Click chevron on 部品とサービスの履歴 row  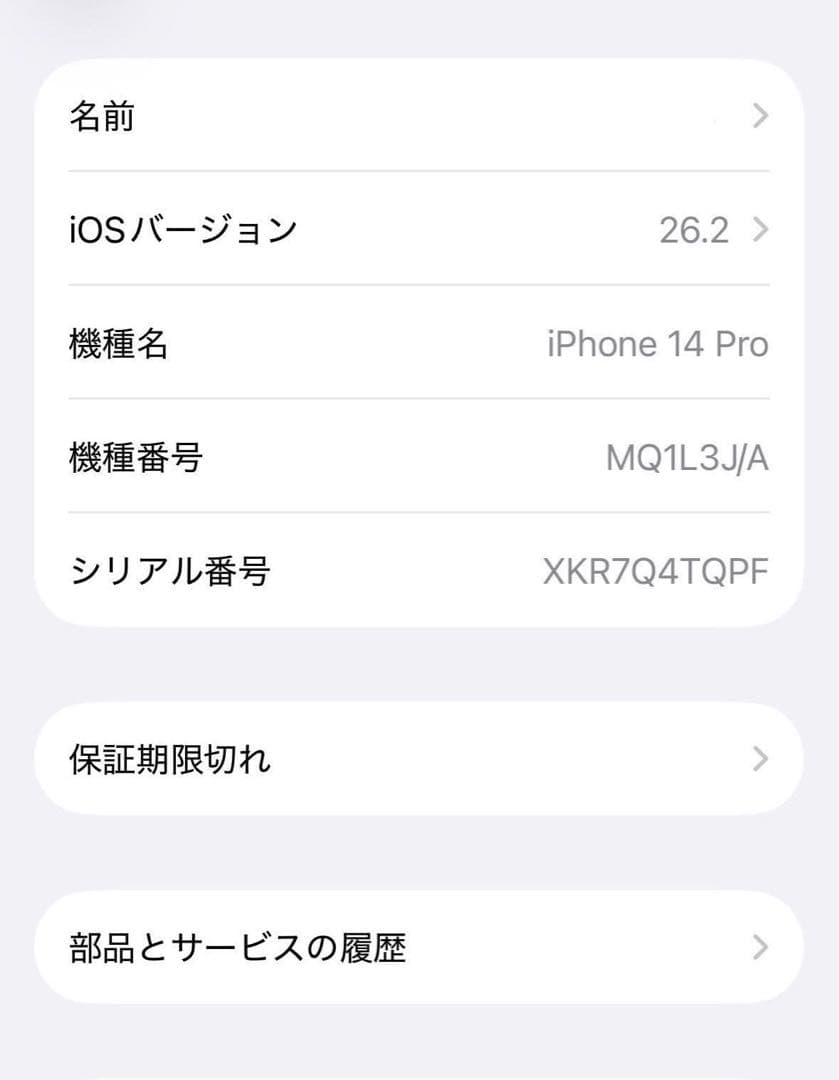758,948
